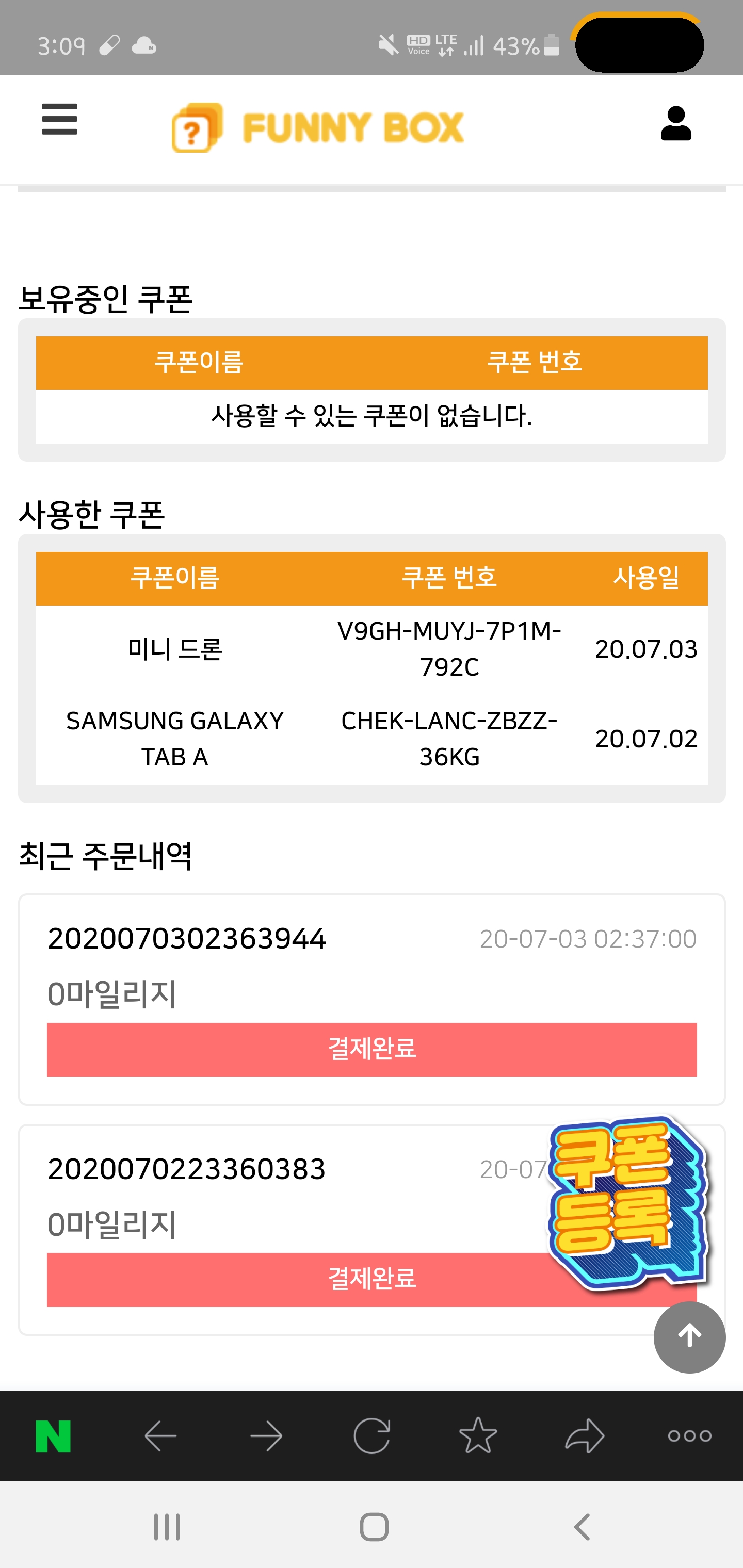The image size is (743, 1568).
Task: Open the browser's more options menu
Action: [x=689, y=1436]
